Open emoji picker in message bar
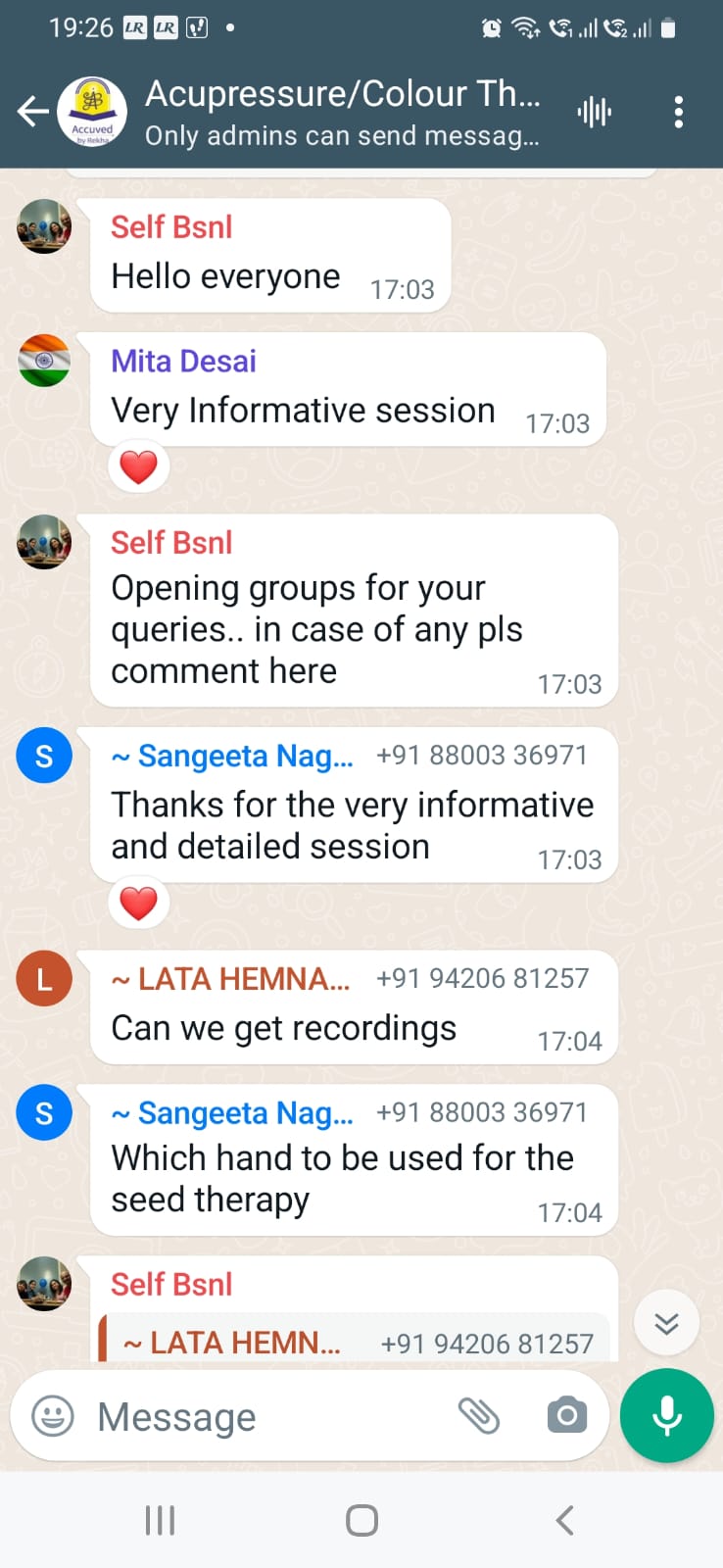 point(53,1416)
